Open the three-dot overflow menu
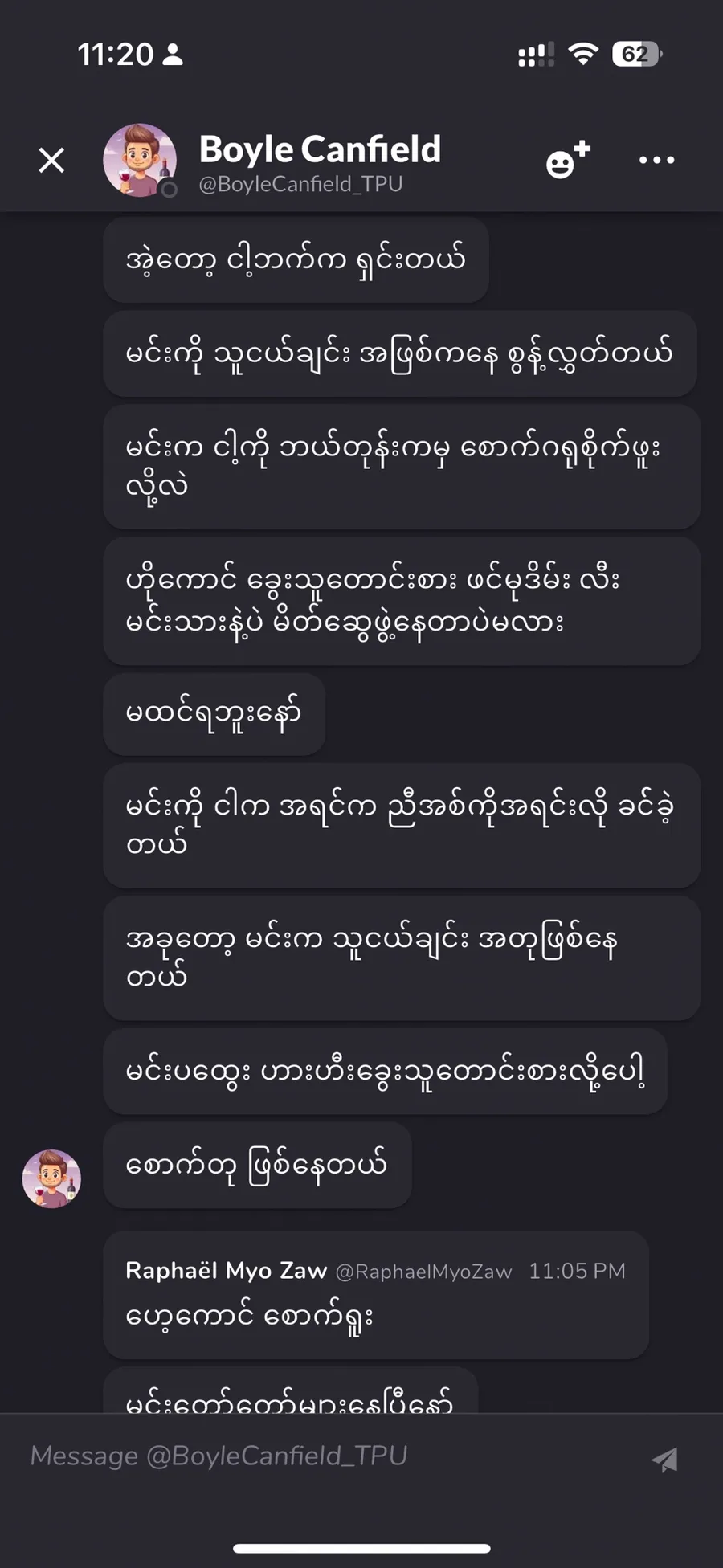The image size is (723, 1568). [x=656, y=160]
